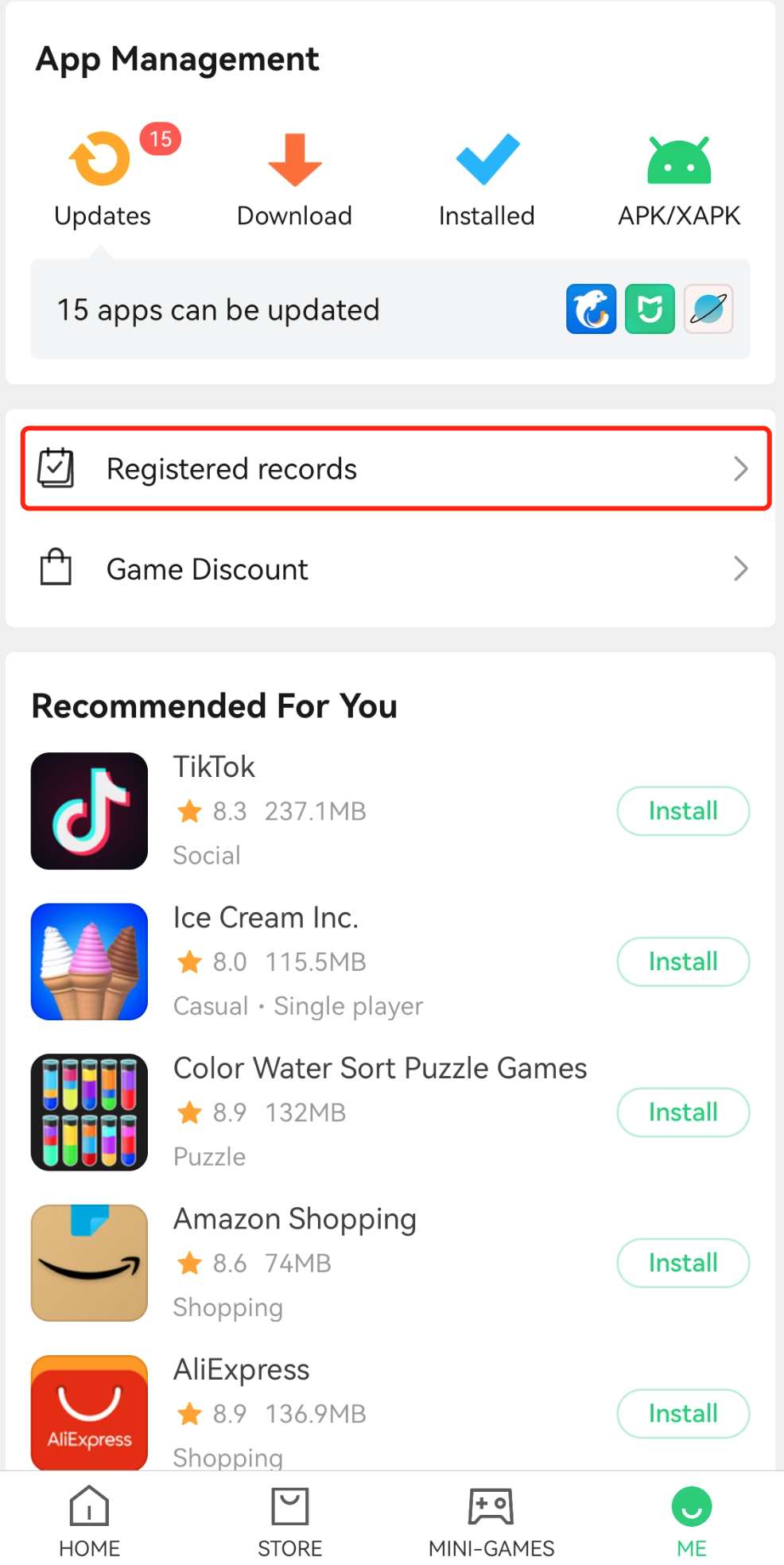The image size is (784, 1565).
Task: Open the Registered records calendar icon
Action: 55,468
